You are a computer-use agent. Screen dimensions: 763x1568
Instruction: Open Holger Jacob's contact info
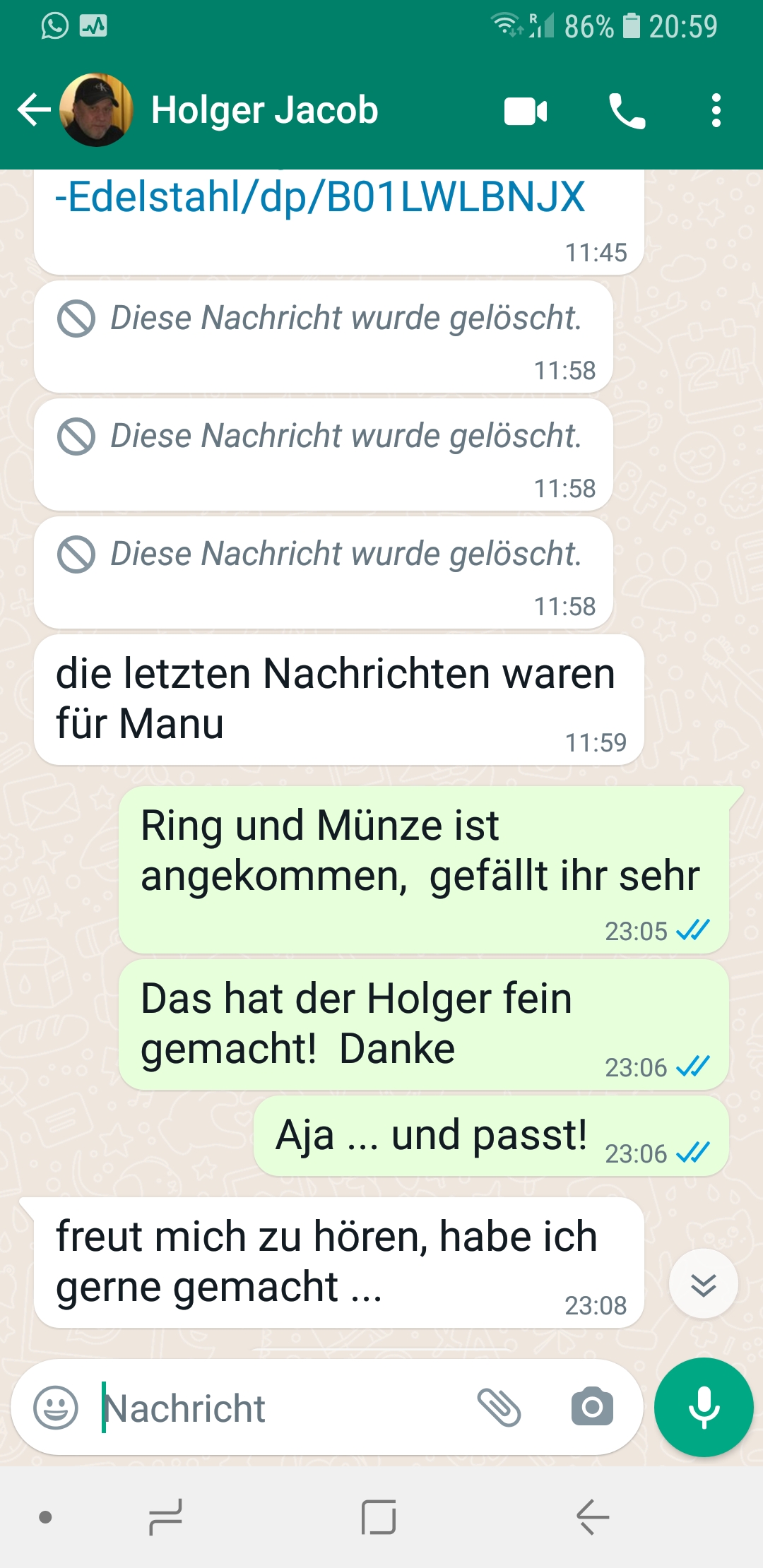click(x=264, y=110)
